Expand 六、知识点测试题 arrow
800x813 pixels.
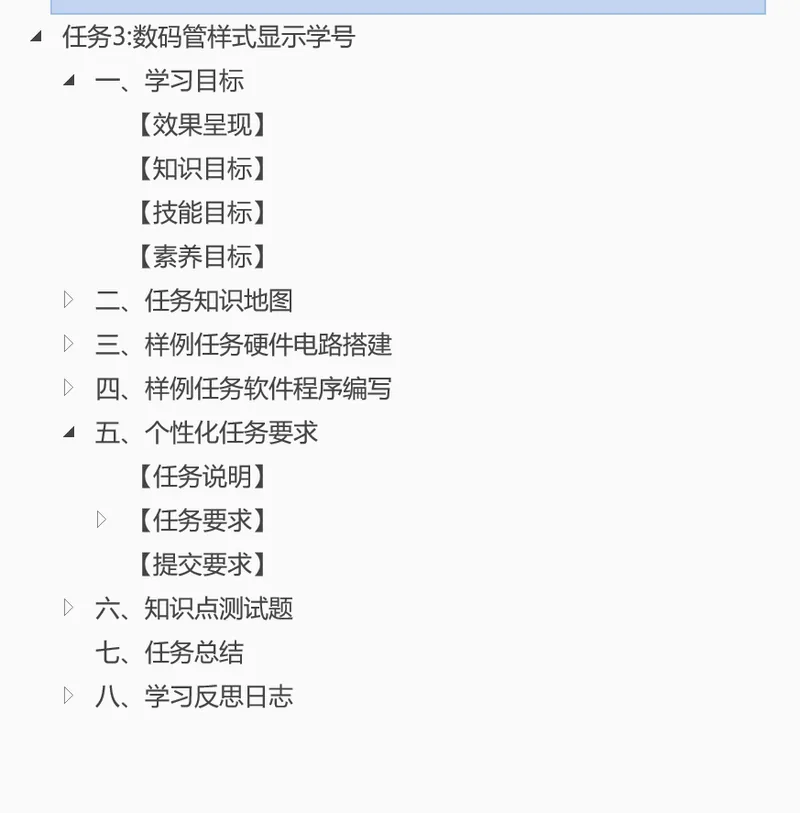68,608
